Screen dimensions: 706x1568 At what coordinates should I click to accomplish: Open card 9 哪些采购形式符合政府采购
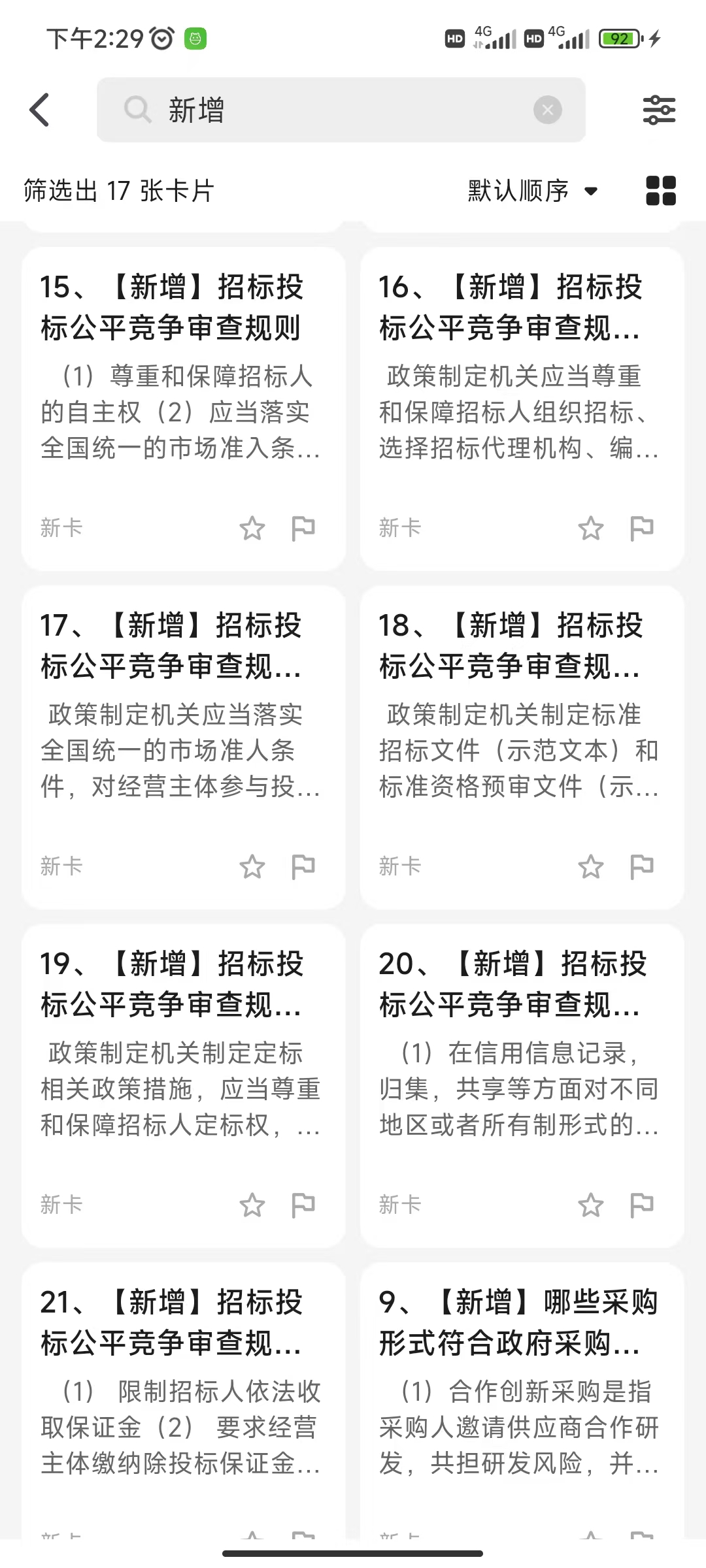[522, 1385]
